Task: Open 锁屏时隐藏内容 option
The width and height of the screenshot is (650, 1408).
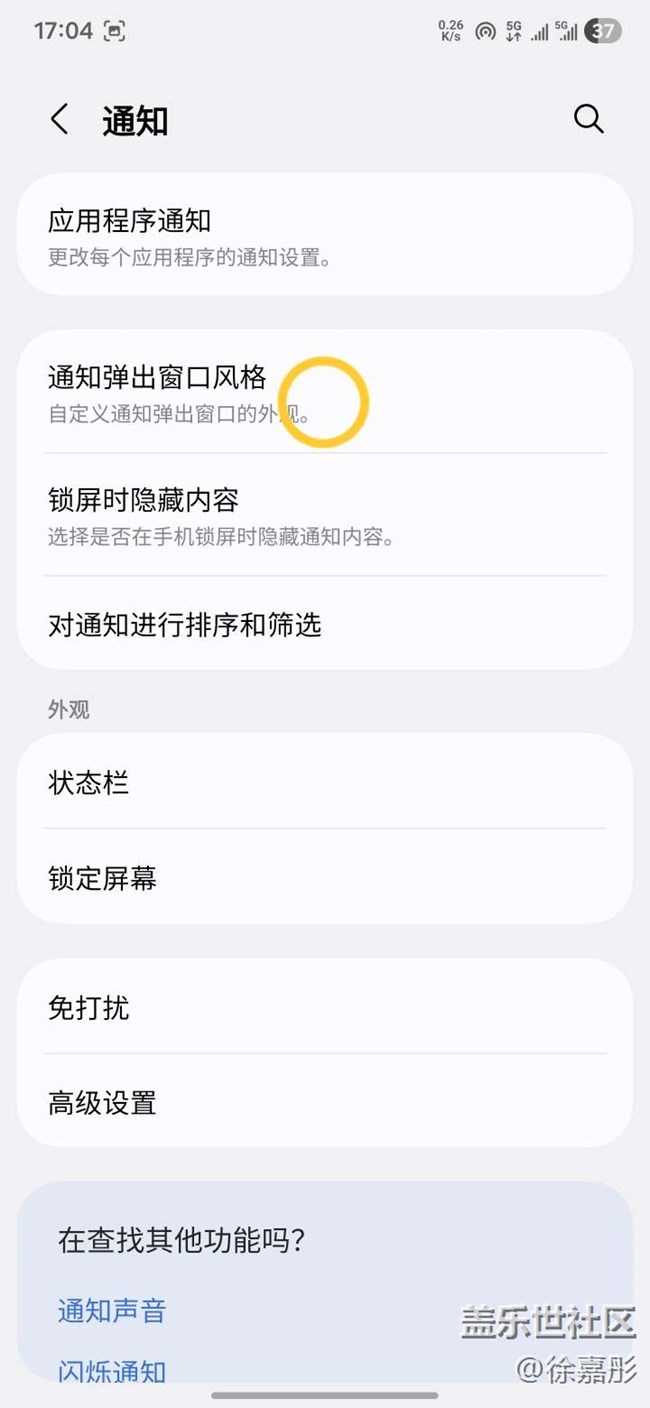Action: pyautogui.click(x=324, y=515)
